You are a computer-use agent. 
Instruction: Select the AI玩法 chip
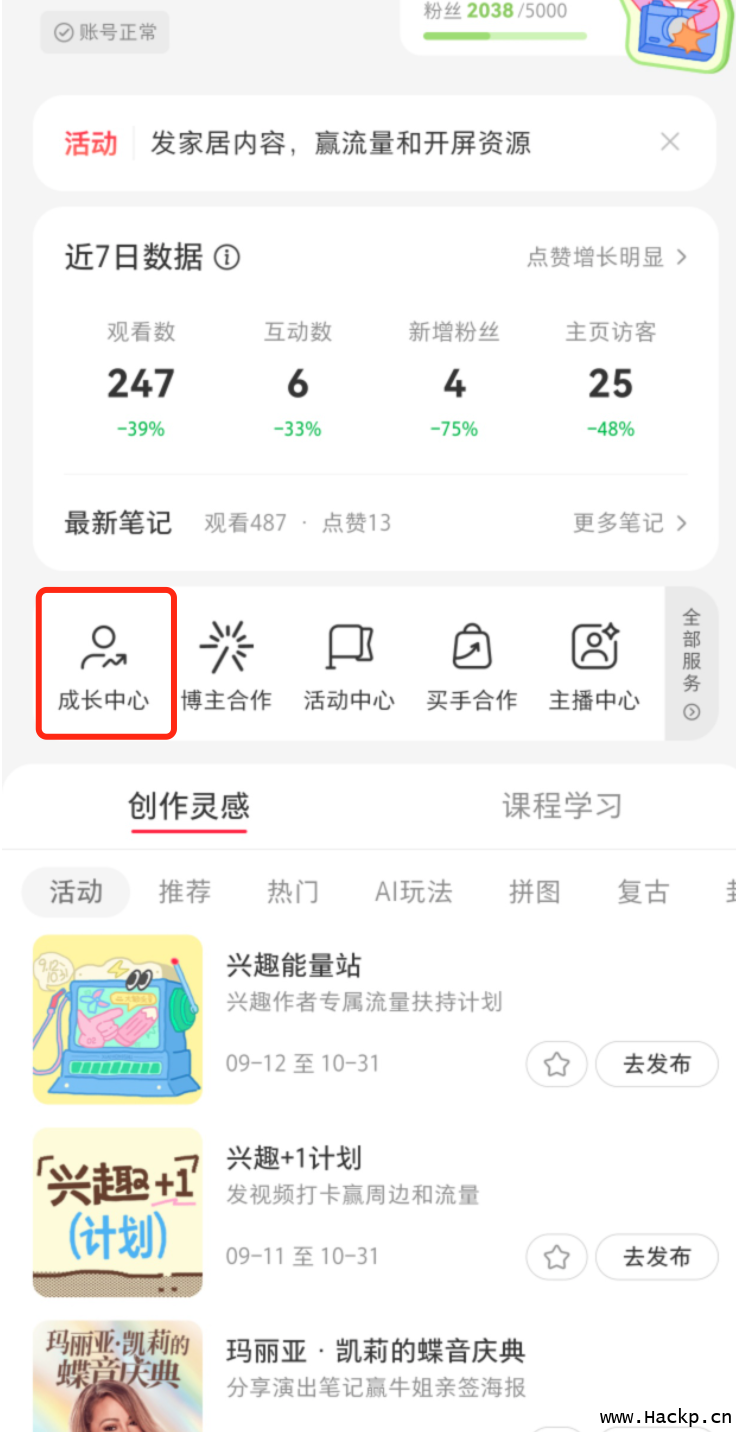click(413, 891)
